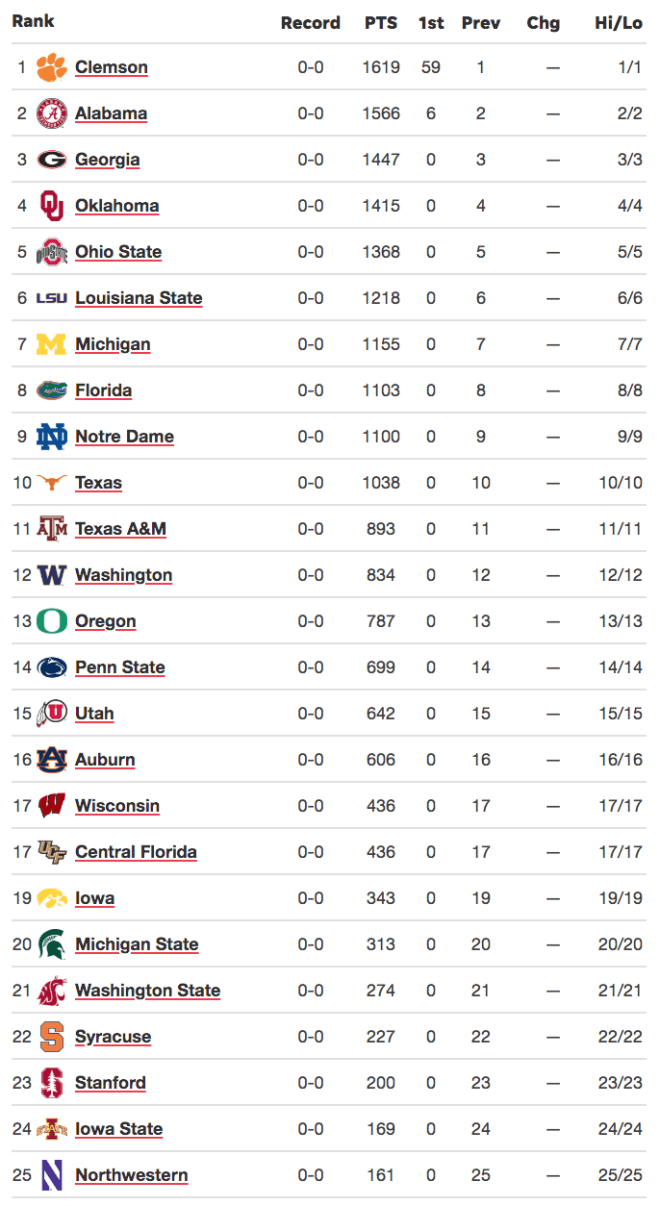660x1206 pixels.
Task: Select the Oklahoma link
Action: click(117, 206)
